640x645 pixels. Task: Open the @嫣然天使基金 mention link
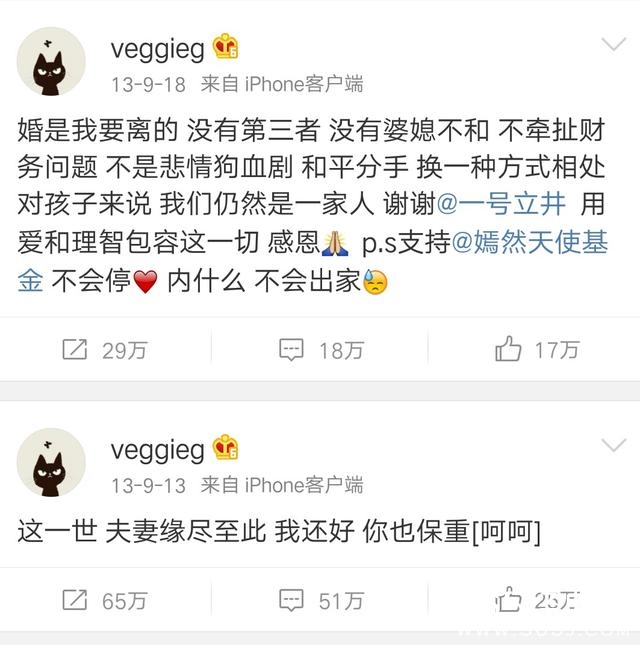[x=529, y=243]
